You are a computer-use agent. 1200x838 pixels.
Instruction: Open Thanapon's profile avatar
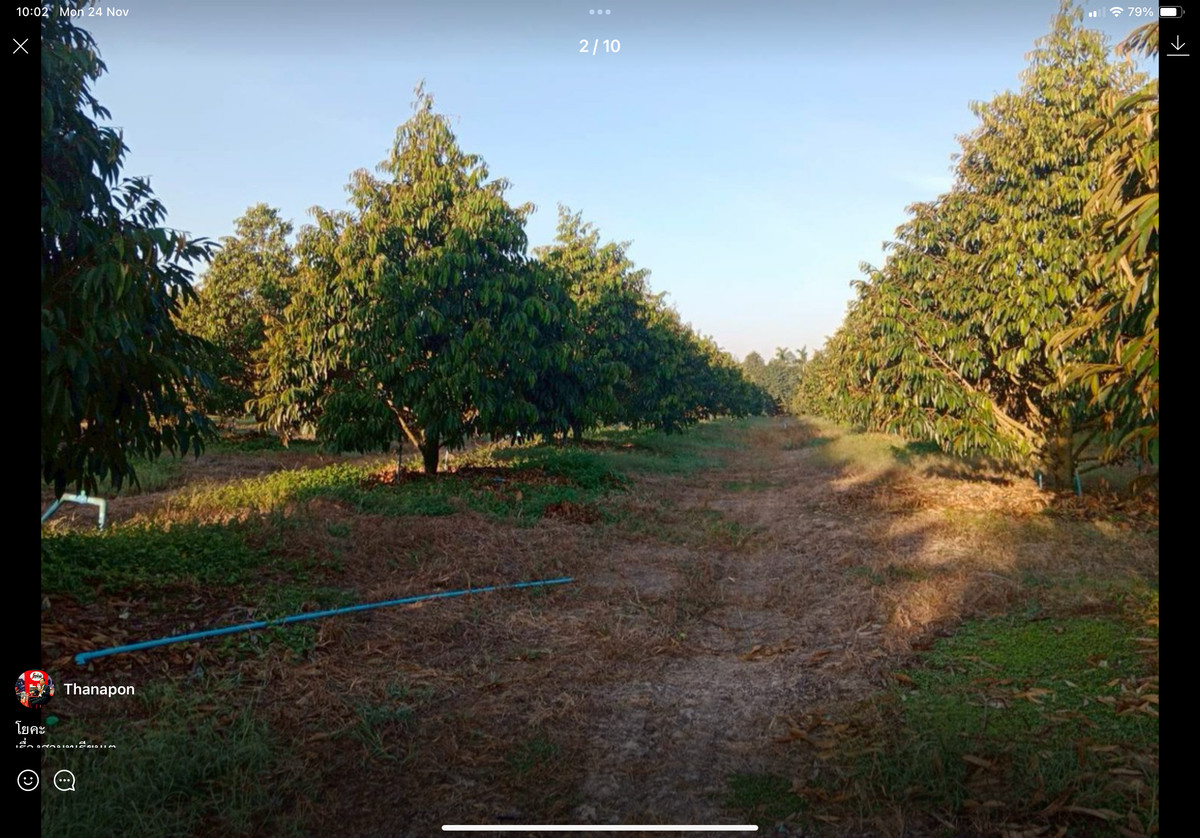point(34,689)
